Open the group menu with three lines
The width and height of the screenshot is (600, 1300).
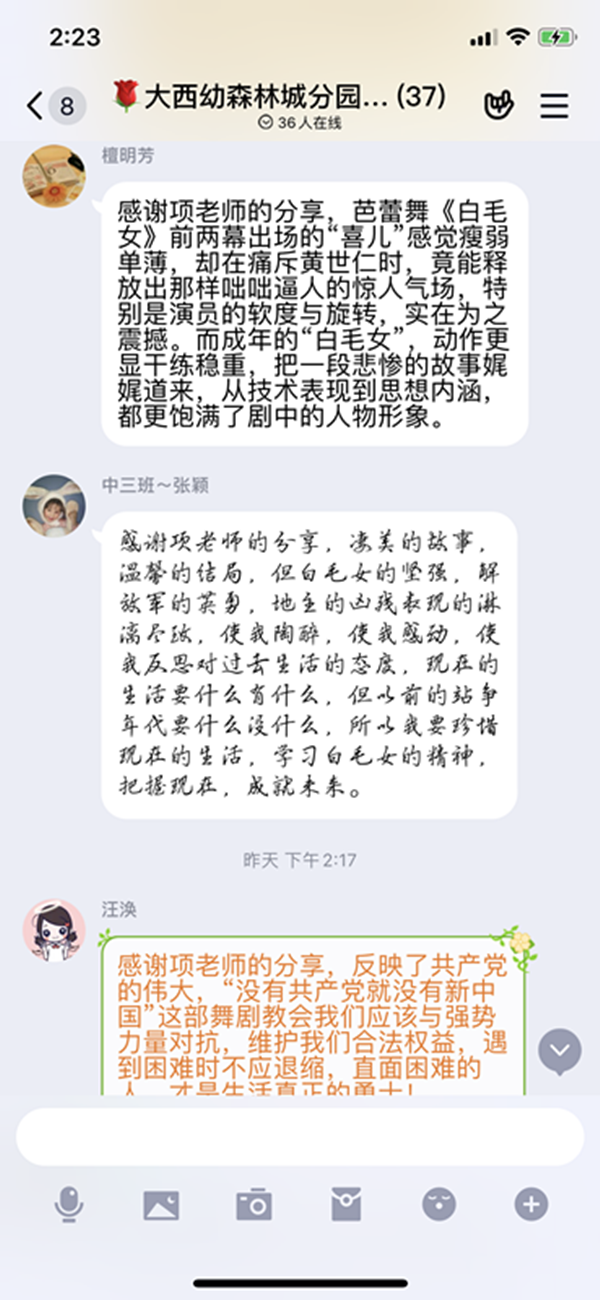tap(554, 106)
